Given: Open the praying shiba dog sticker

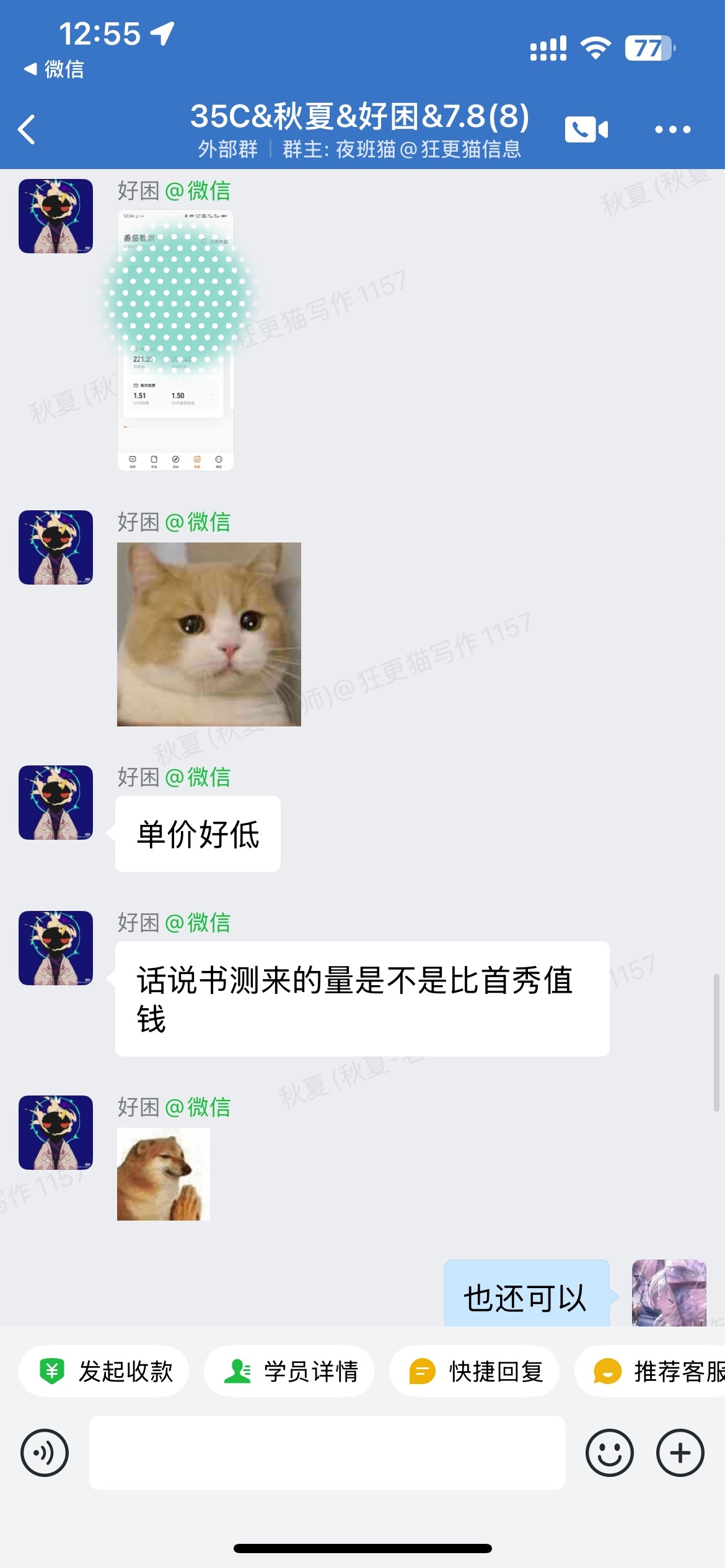Looking at the screenshot, I should (164, 1174).
